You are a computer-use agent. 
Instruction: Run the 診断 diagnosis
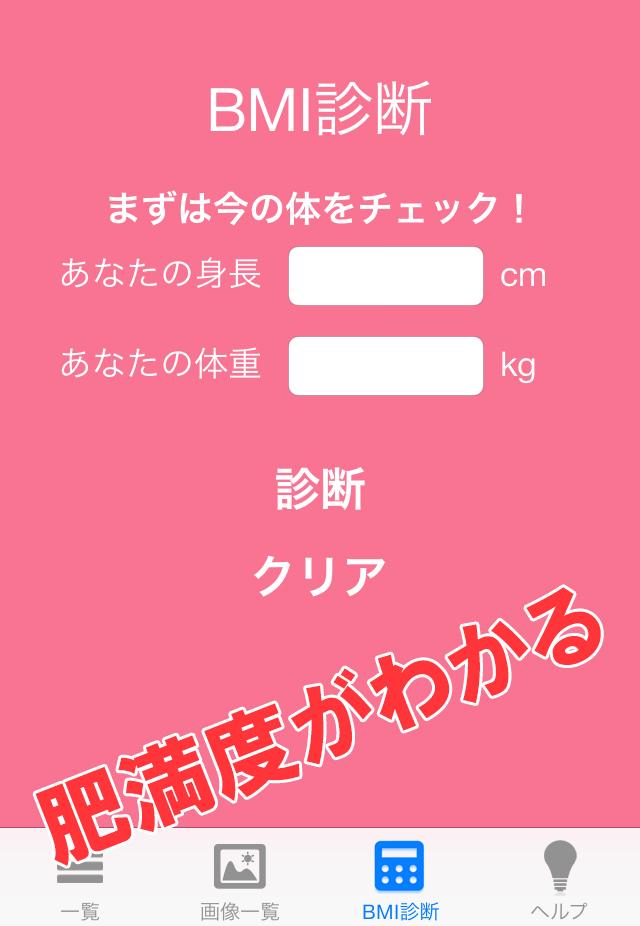pos(320,489)
